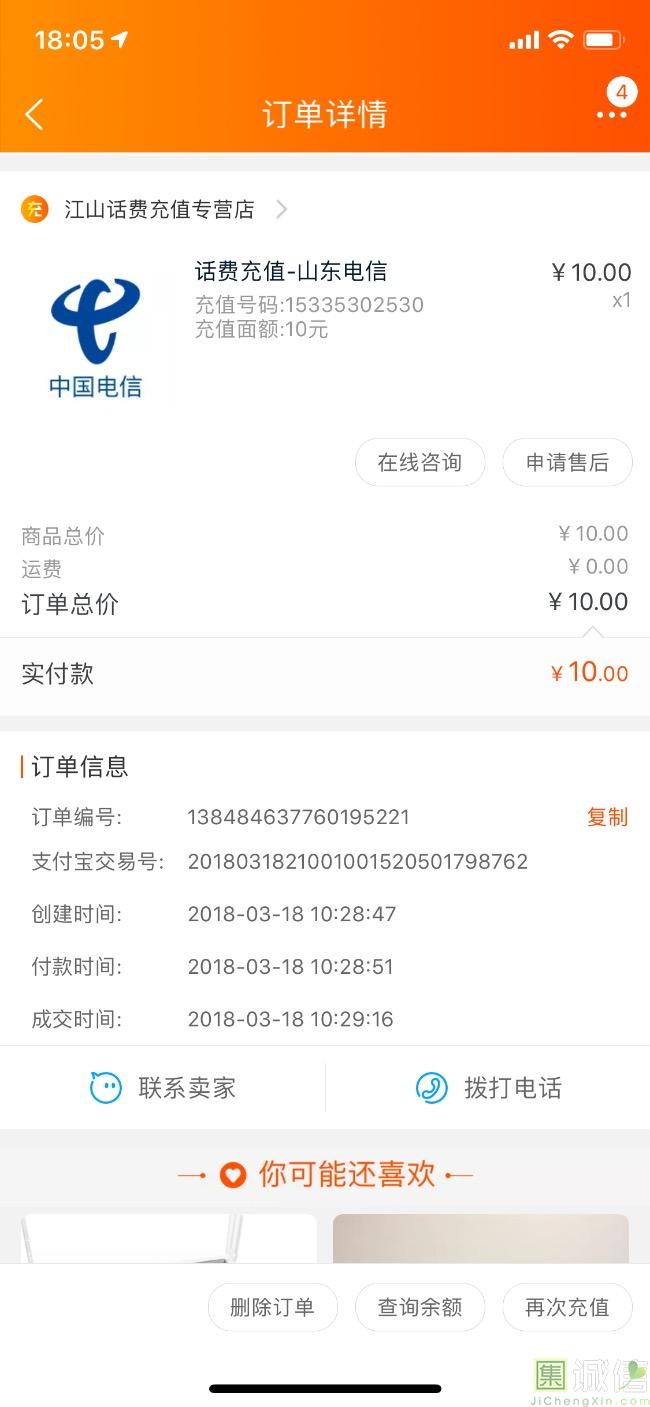Go back using the back arrow

34,114
